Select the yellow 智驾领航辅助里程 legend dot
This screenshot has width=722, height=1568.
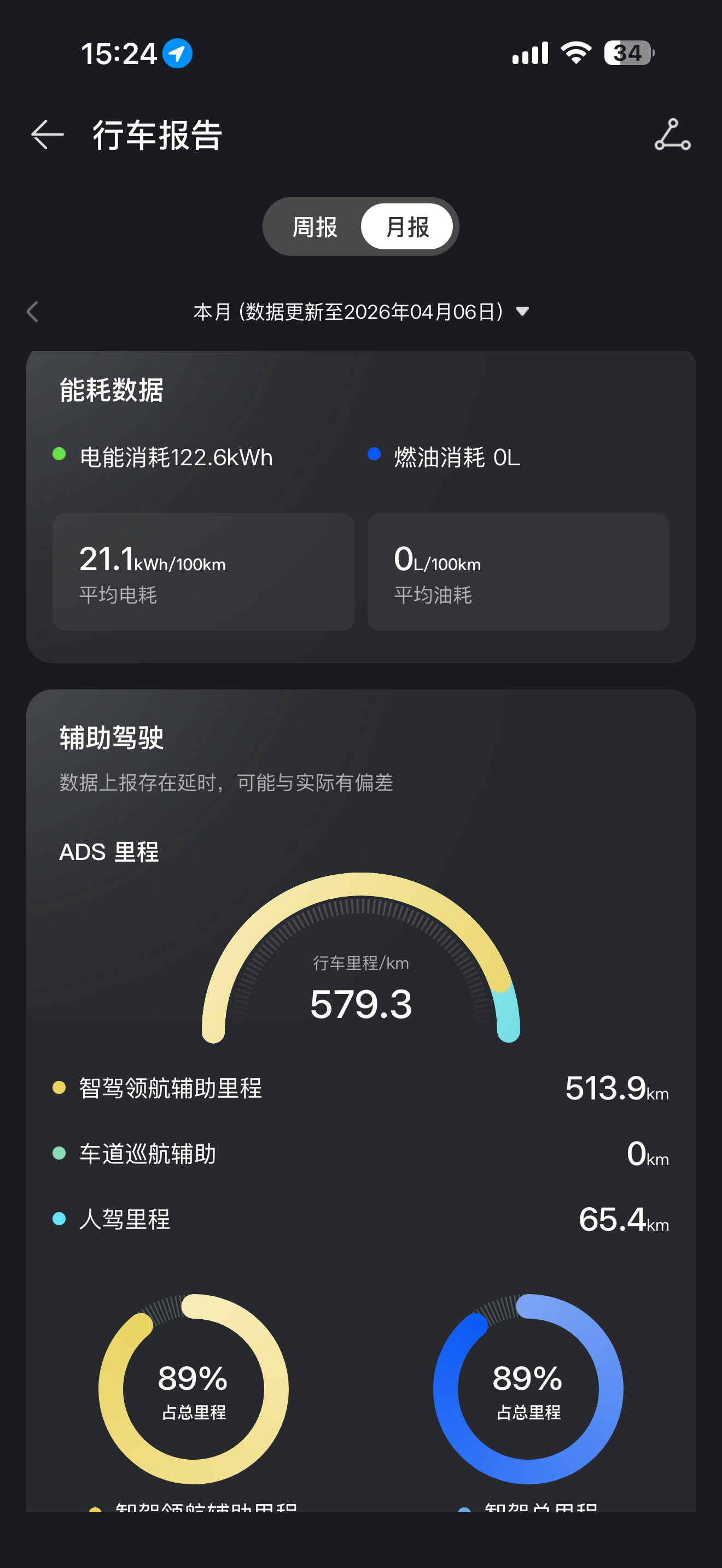[x=58, y=1087]
